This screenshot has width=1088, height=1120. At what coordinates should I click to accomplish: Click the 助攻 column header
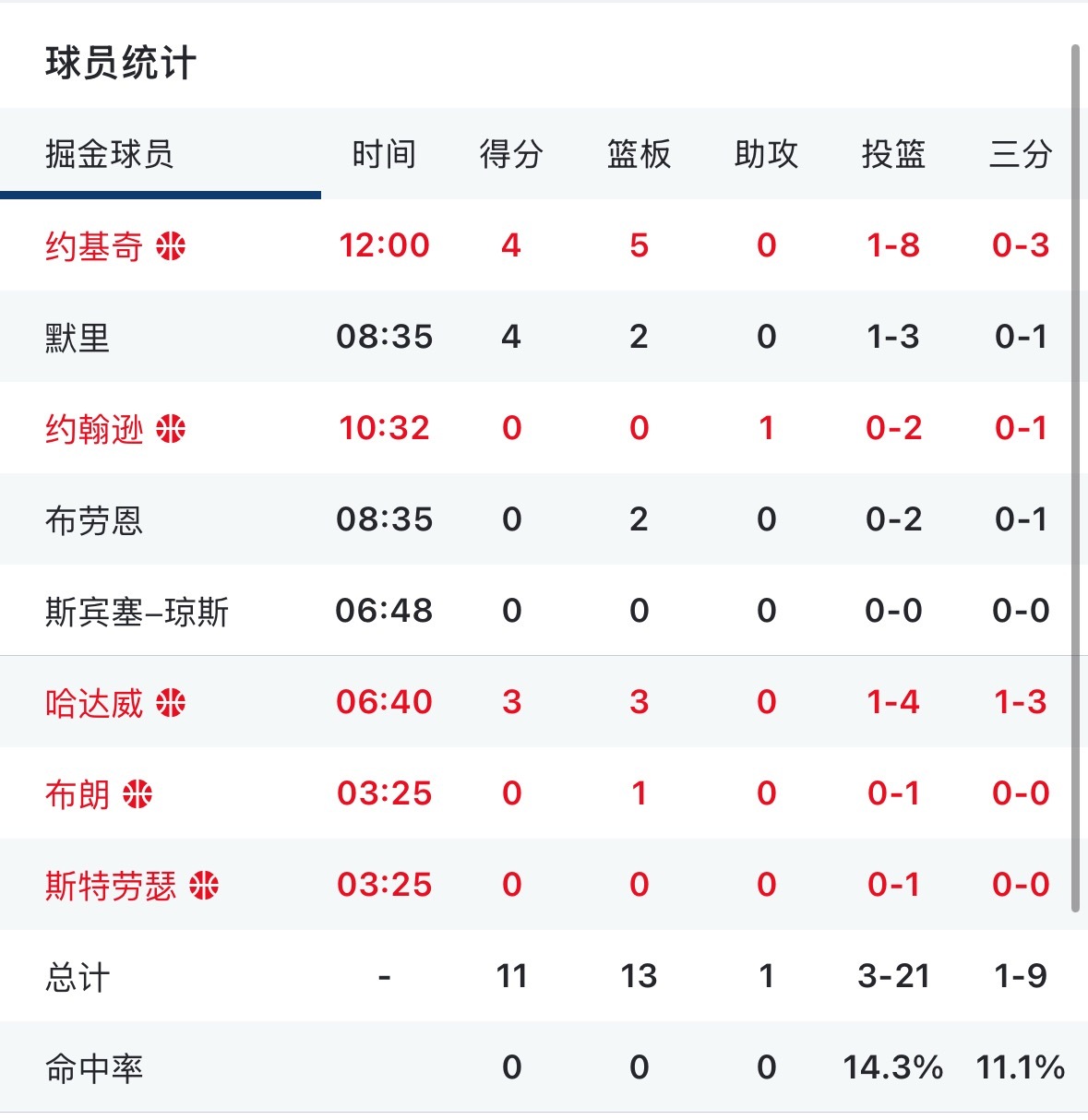(x=766, y=154)
